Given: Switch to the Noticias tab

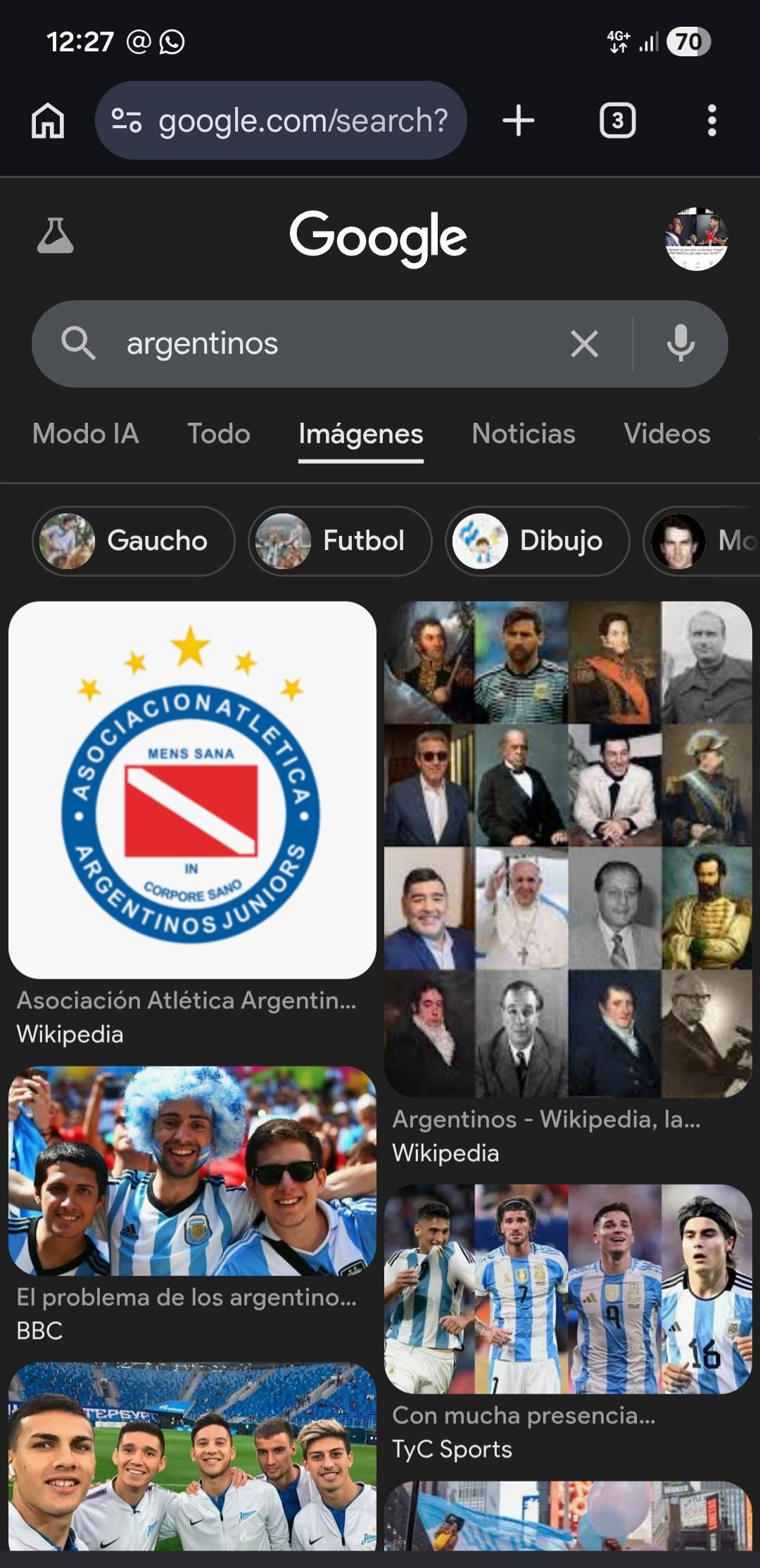Looking at the screenshot, I should (x=524, y=433).
